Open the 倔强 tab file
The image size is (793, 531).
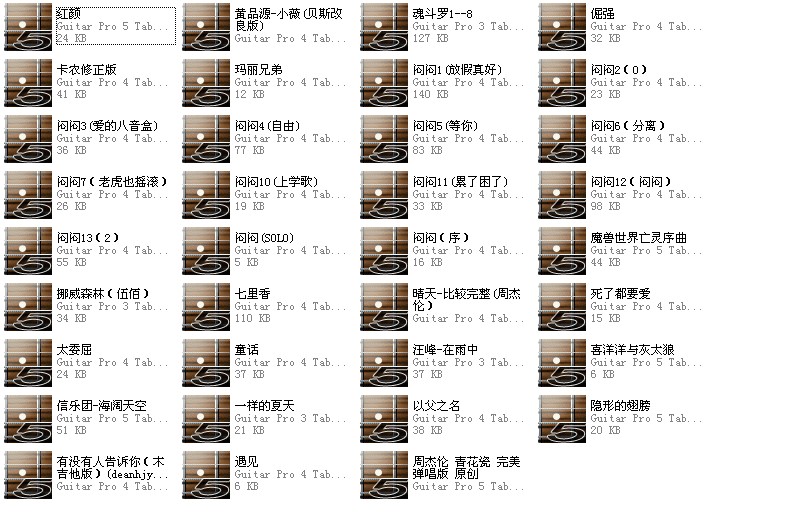pyautogui.click(x=562, y=27)
